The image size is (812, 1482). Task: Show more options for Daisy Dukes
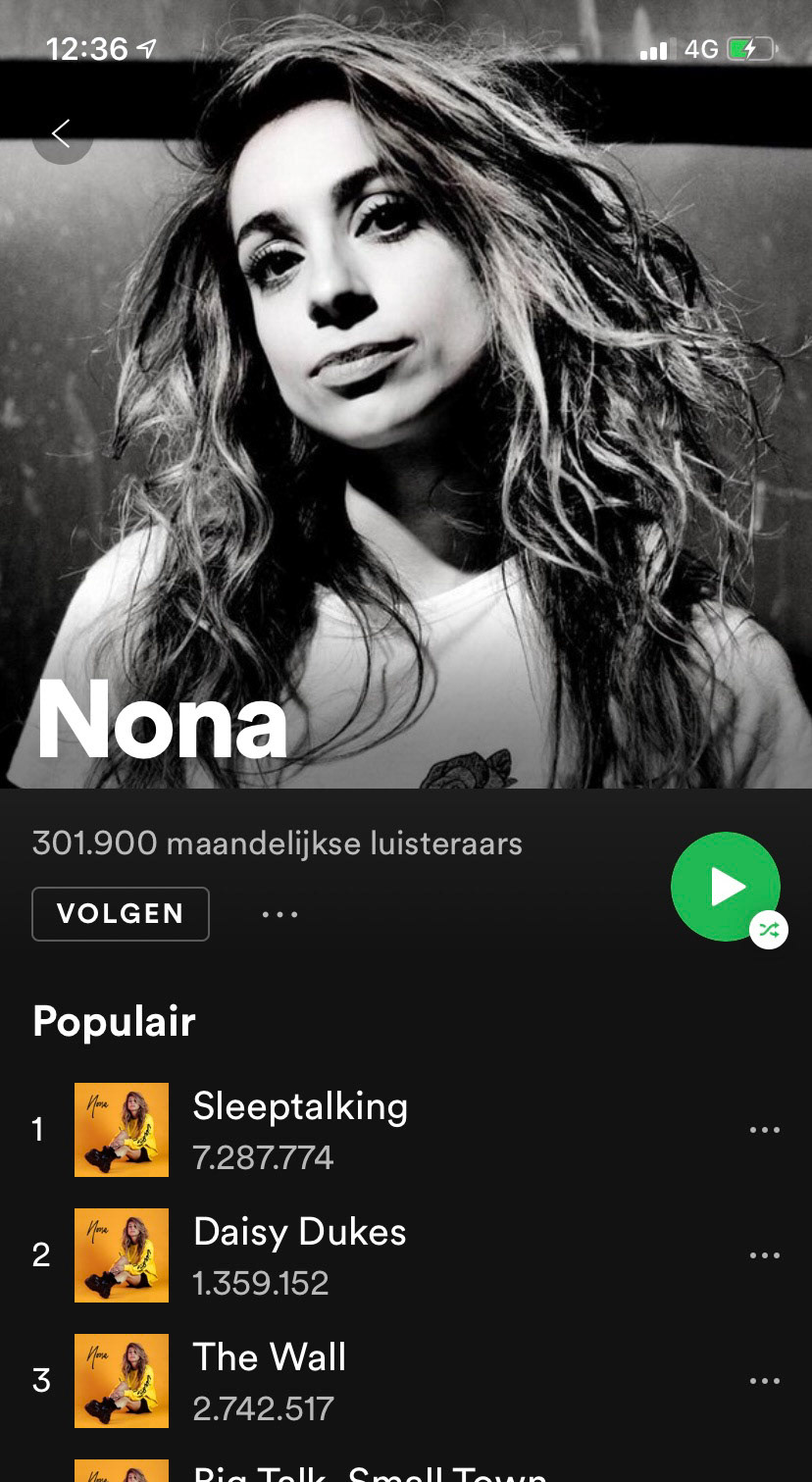765,1255
